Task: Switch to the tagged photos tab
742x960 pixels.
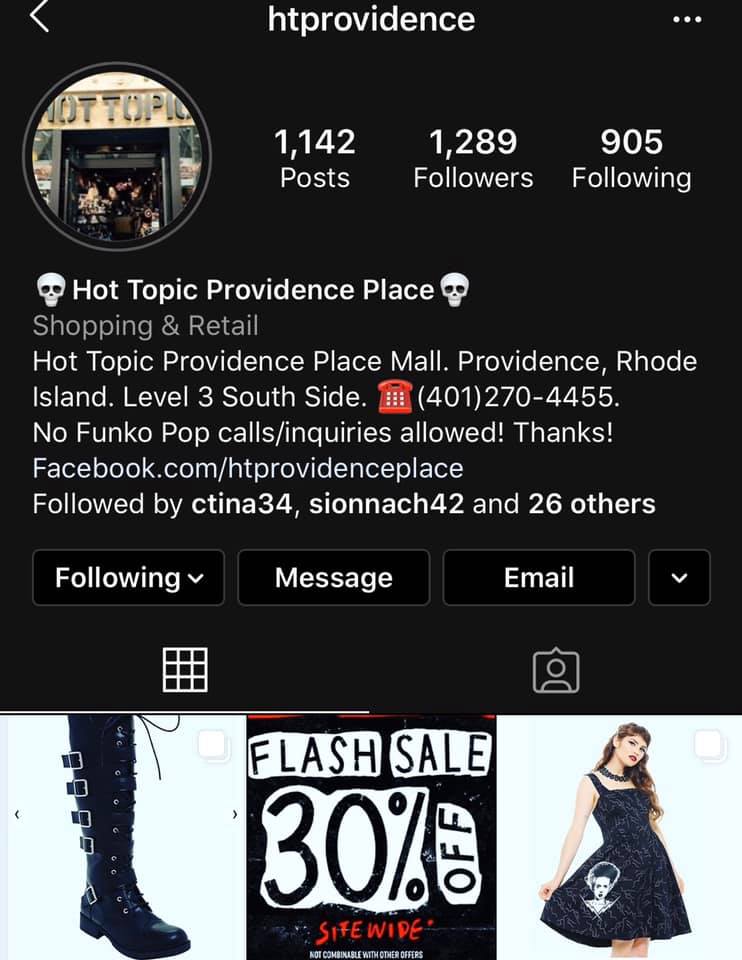Action: coord(556,670)
